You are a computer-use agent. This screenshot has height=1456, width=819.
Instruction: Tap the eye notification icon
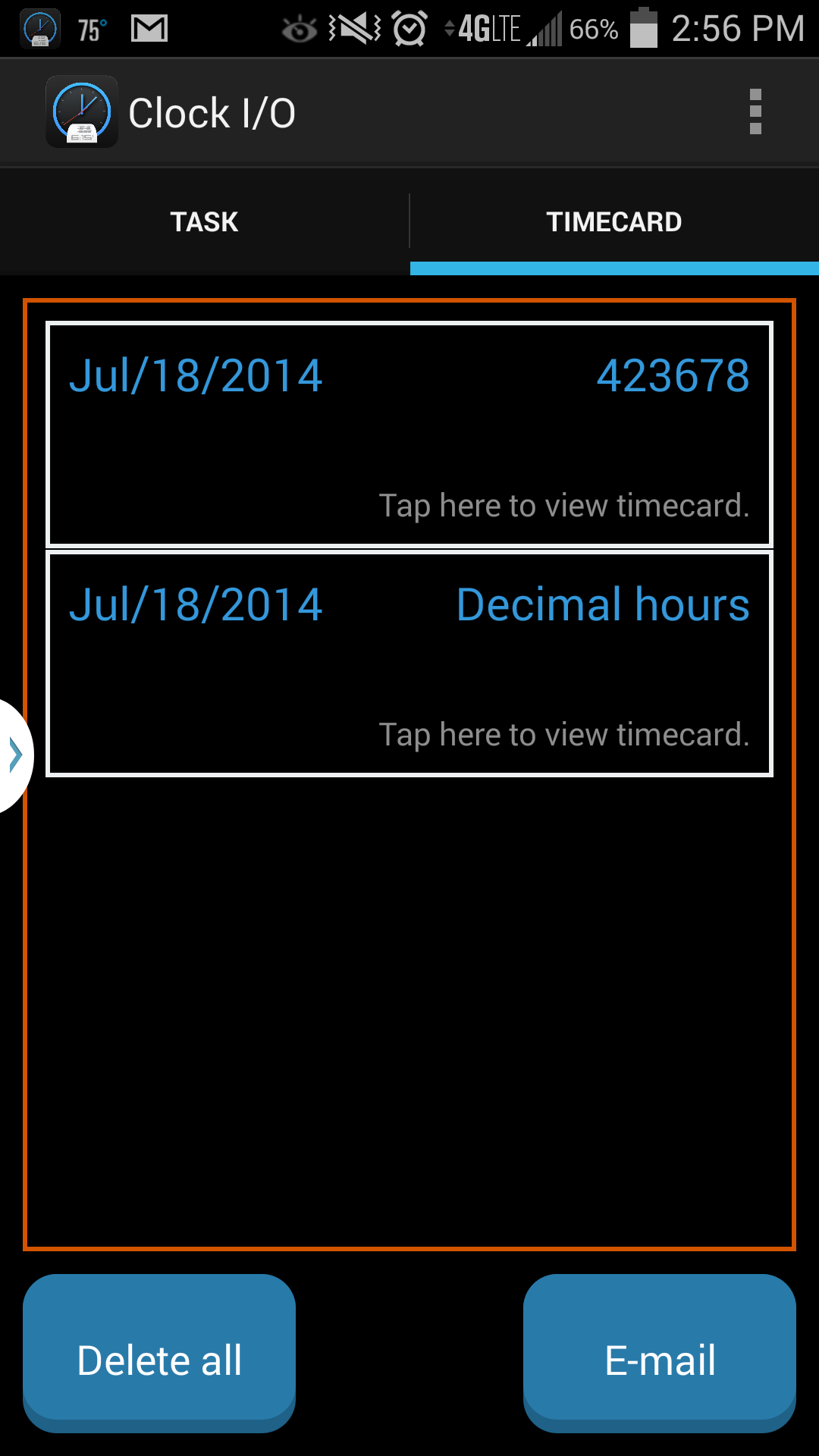(x=300, y=29)
